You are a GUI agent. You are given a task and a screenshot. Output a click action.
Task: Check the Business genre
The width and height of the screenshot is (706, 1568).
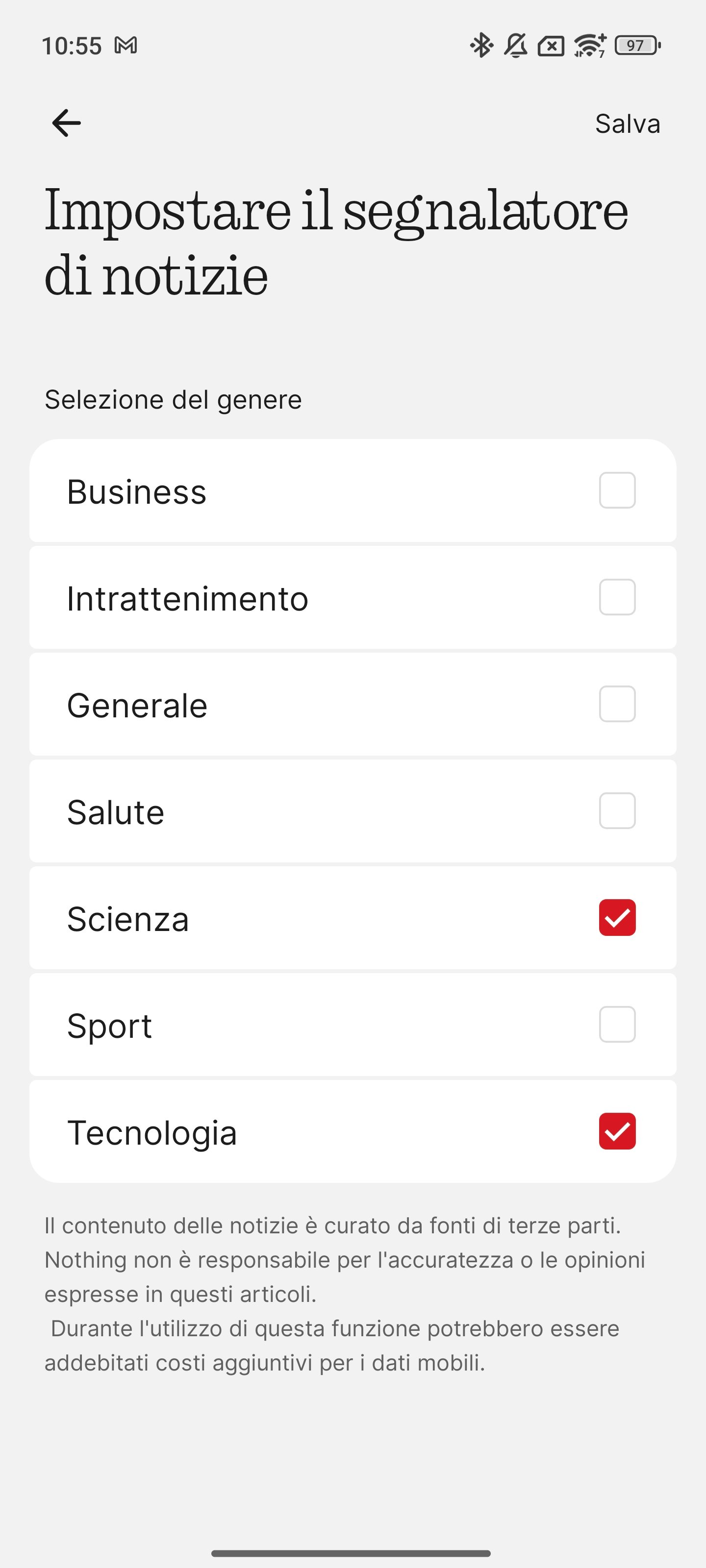[617, 490]
